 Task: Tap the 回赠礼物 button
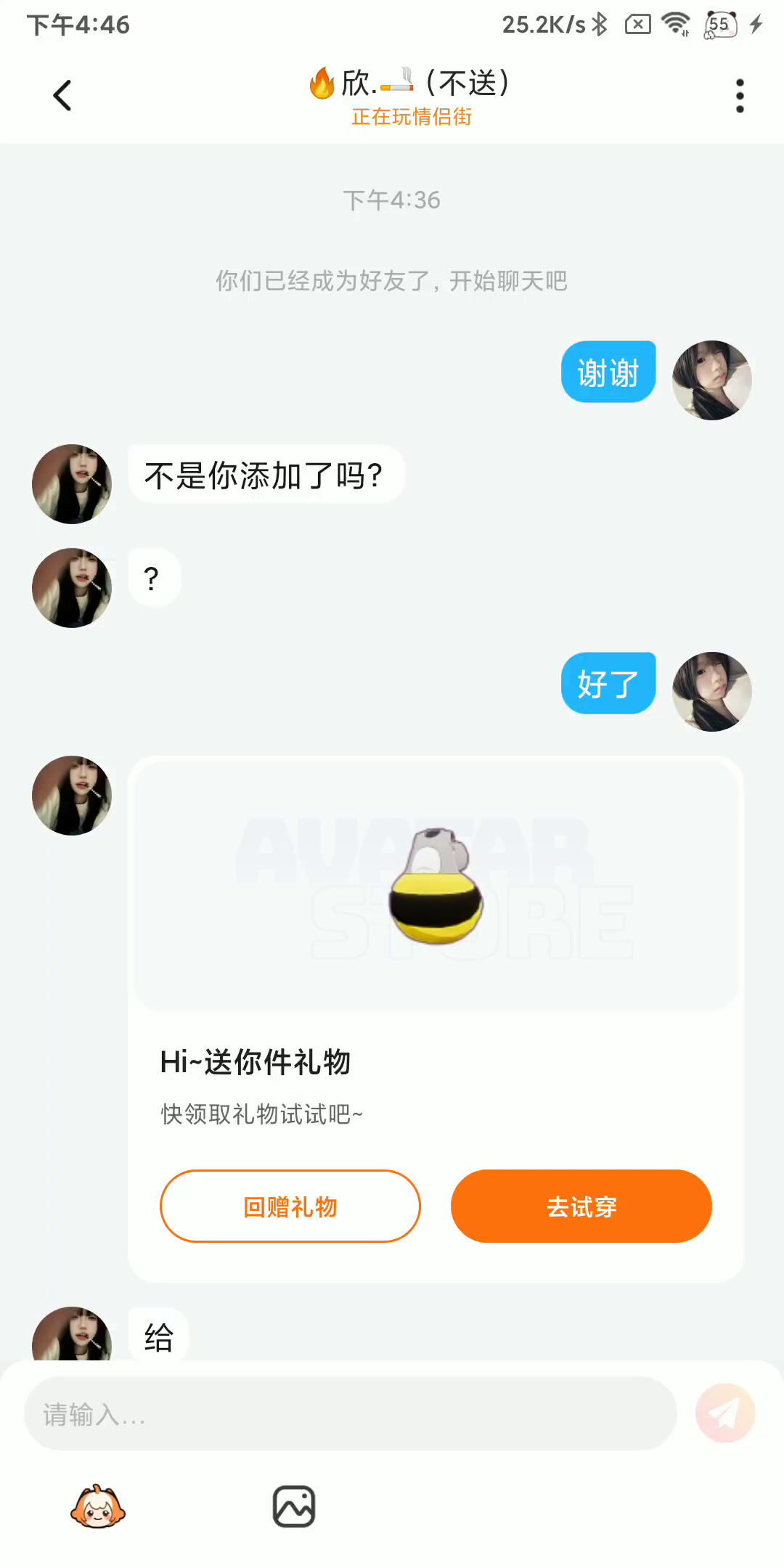pos(290,1206)
